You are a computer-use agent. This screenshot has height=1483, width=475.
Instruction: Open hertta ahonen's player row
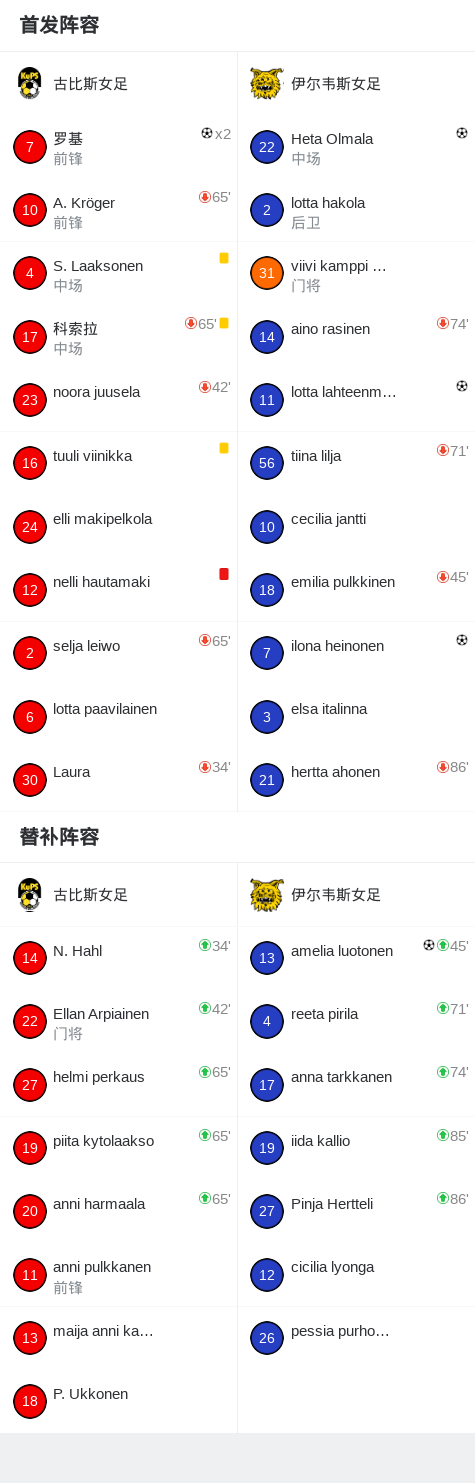[x=356, y=780]
